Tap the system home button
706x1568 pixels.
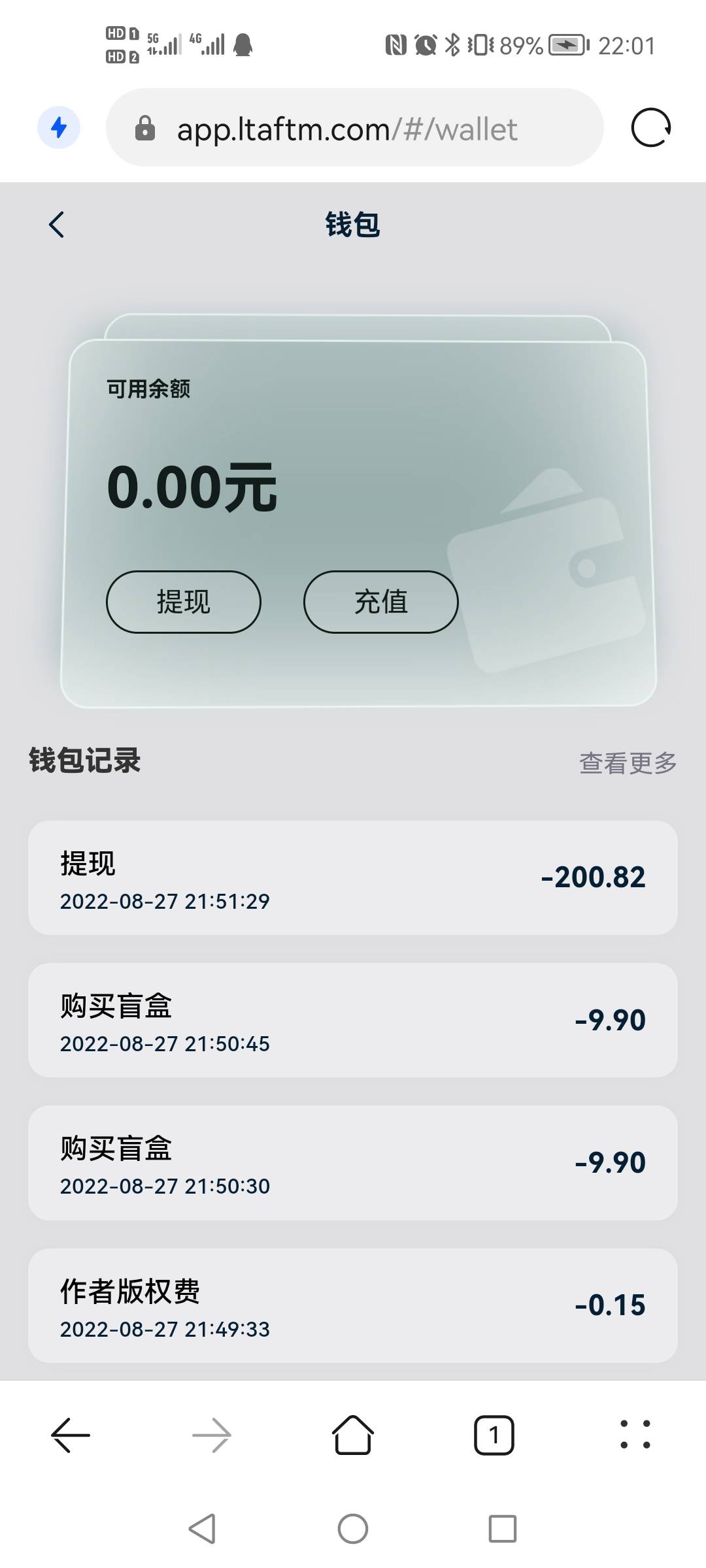(x=353, y=1529)
